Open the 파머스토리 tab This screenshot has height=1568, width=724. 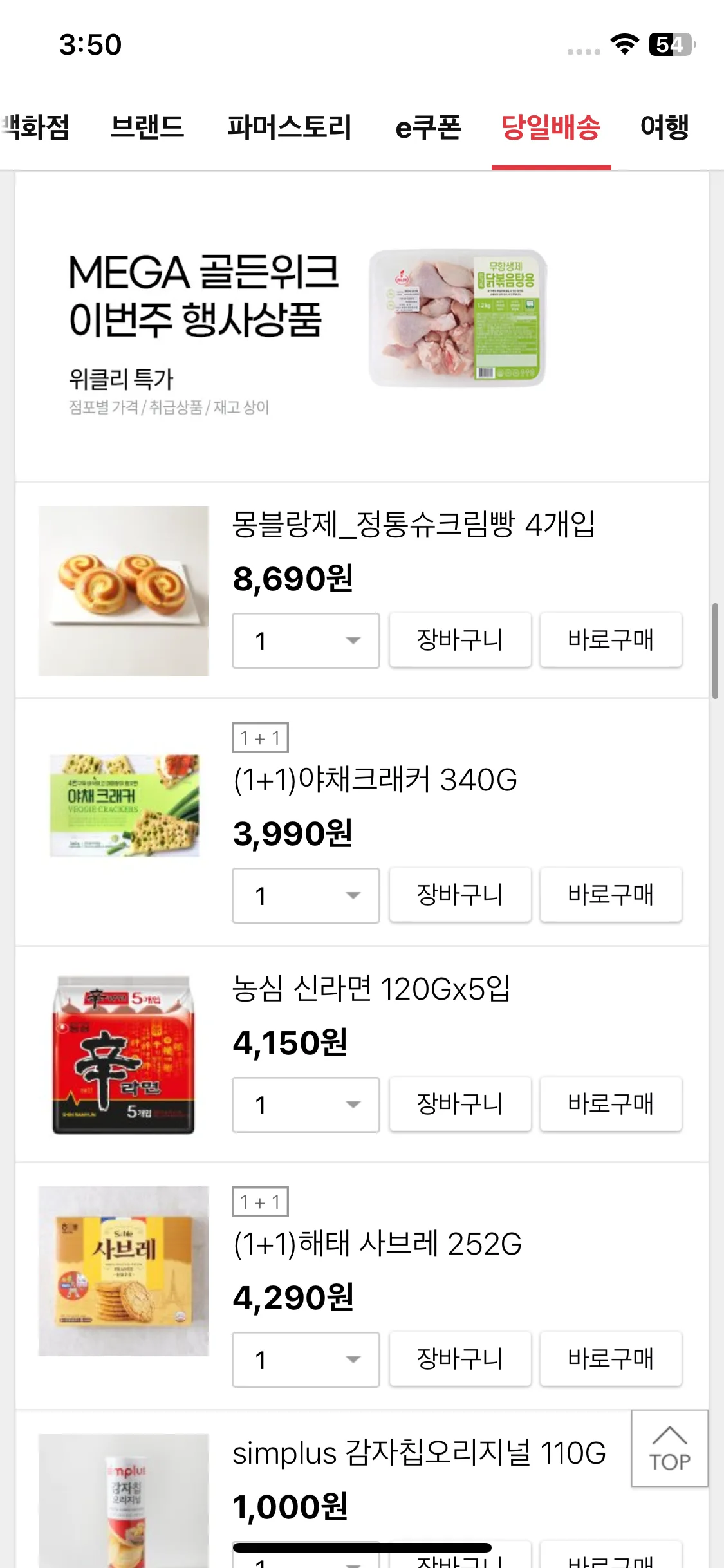tap(289, 127)
